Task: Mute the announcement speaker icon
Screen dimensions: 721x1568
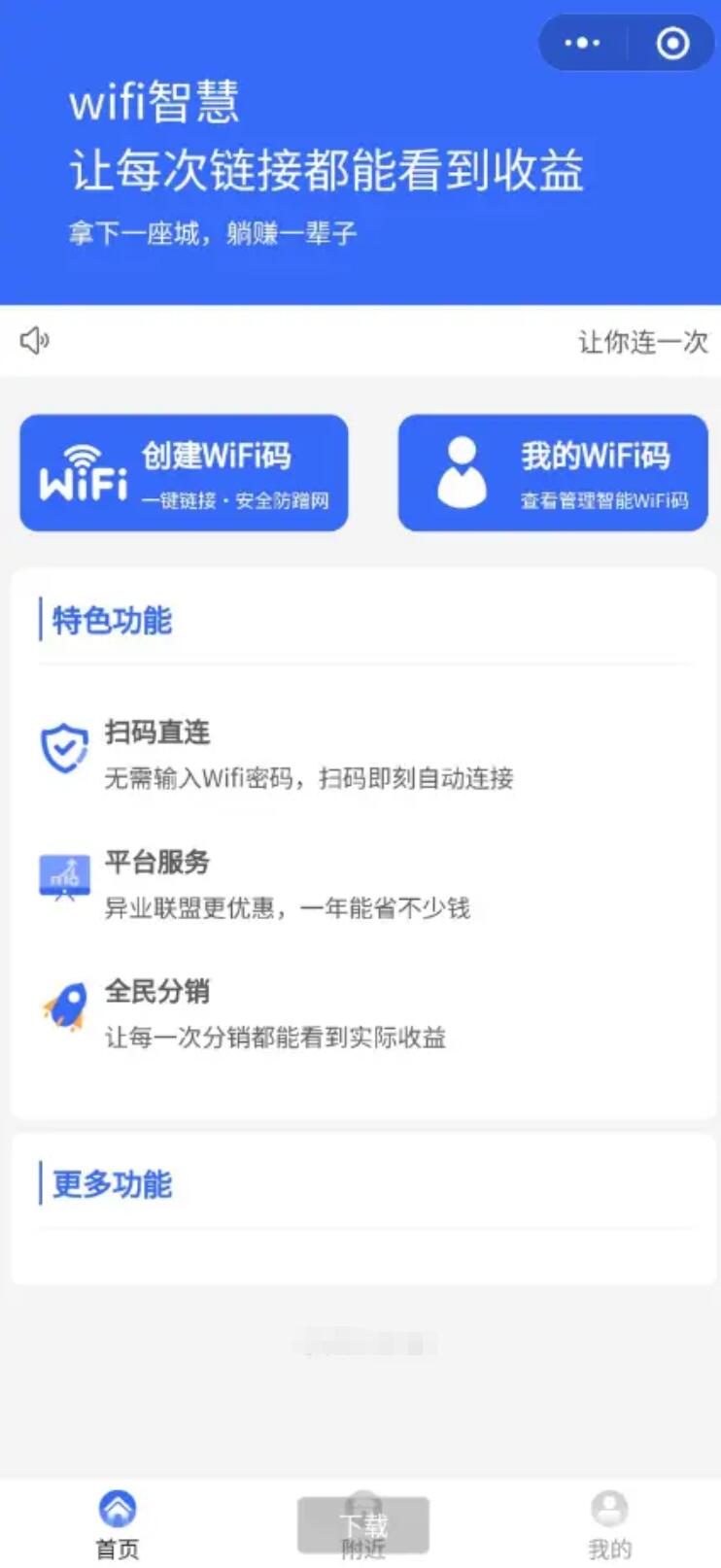Action: click(x=35, y=340)
